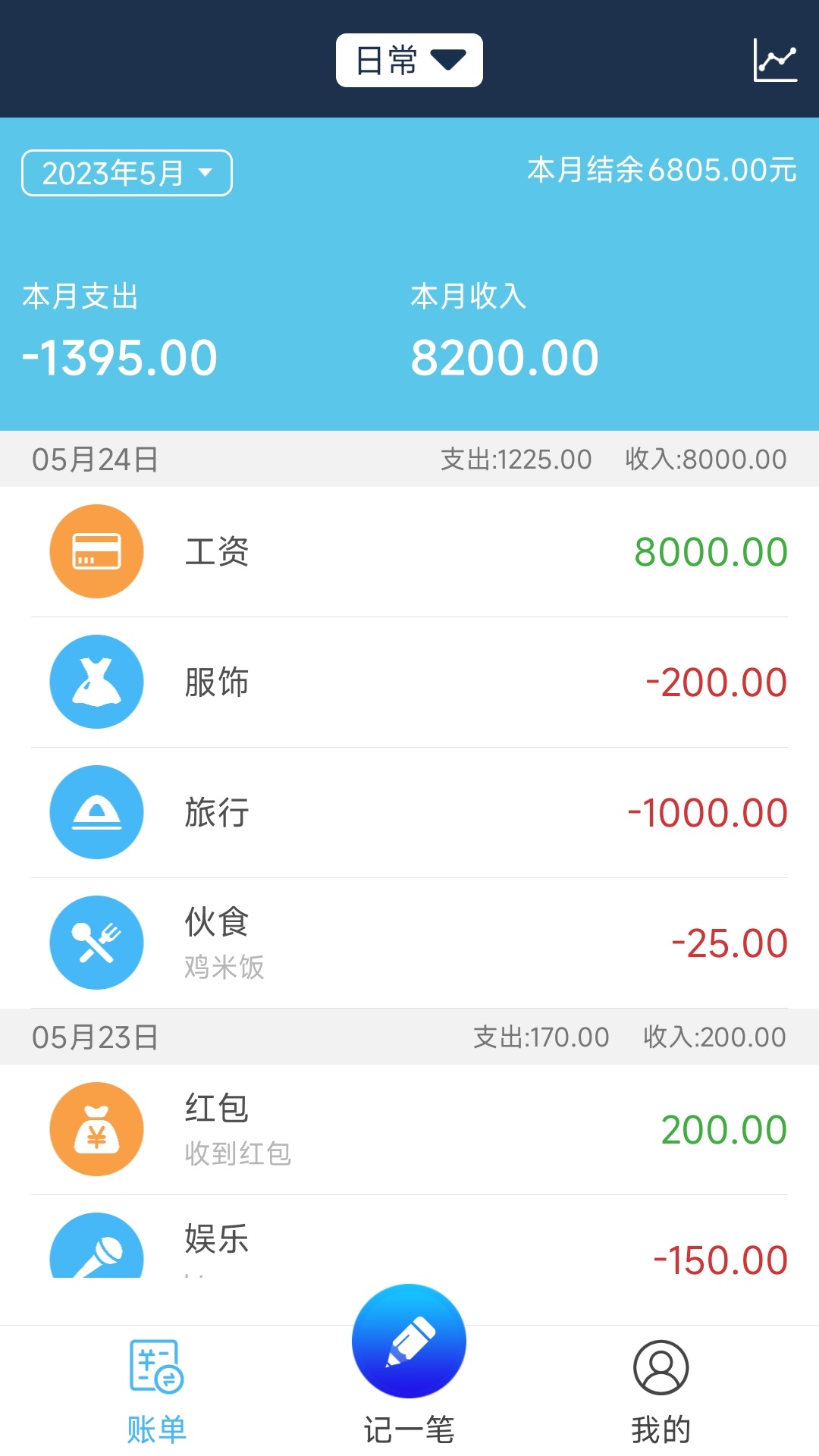Screen dimensions: 819x1456
Task: Open the 记一笔 pencil button
Action: pyautogui.click(x=409, y=1341)
